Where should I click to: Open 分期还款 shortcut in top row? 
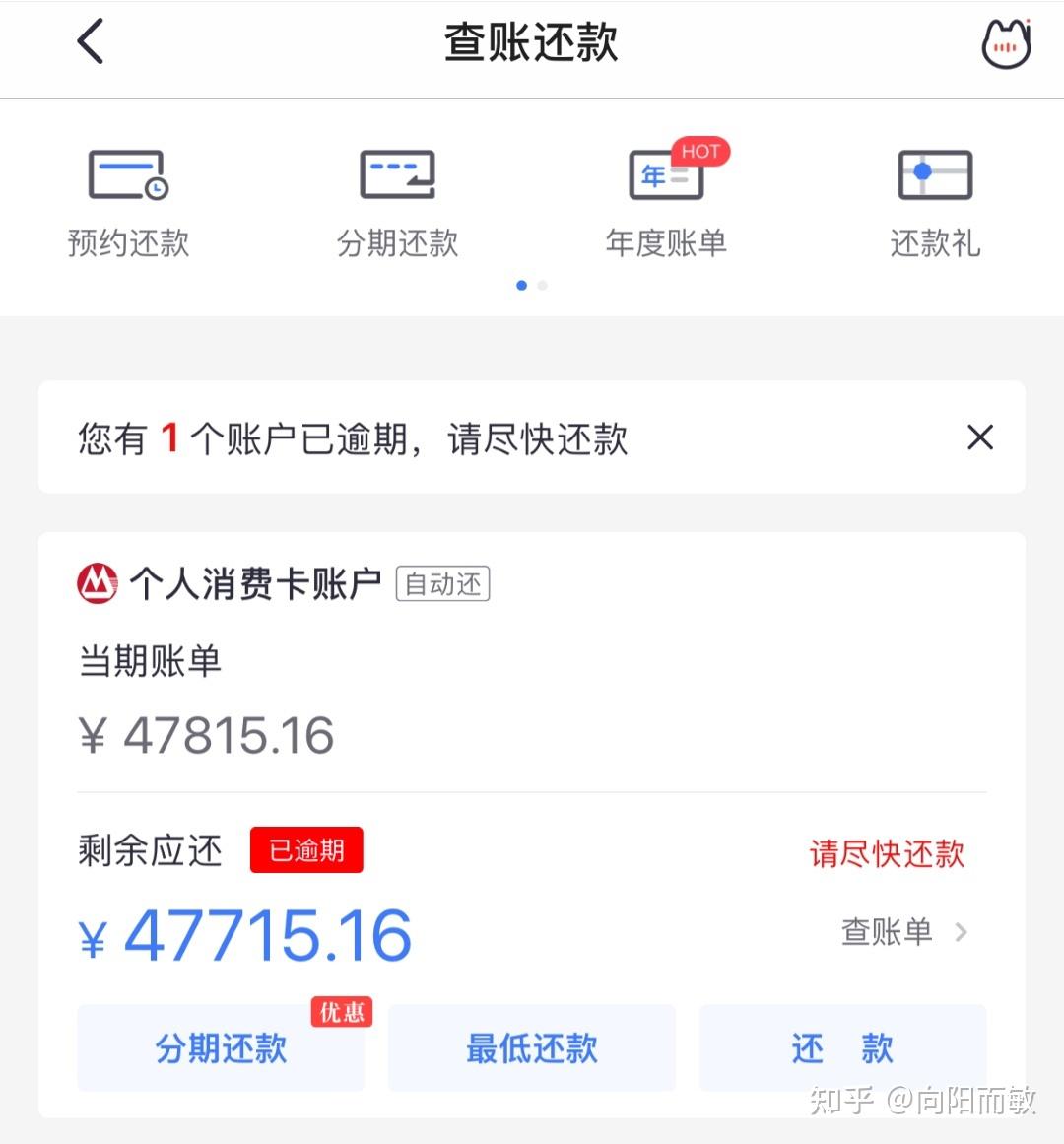397,204
